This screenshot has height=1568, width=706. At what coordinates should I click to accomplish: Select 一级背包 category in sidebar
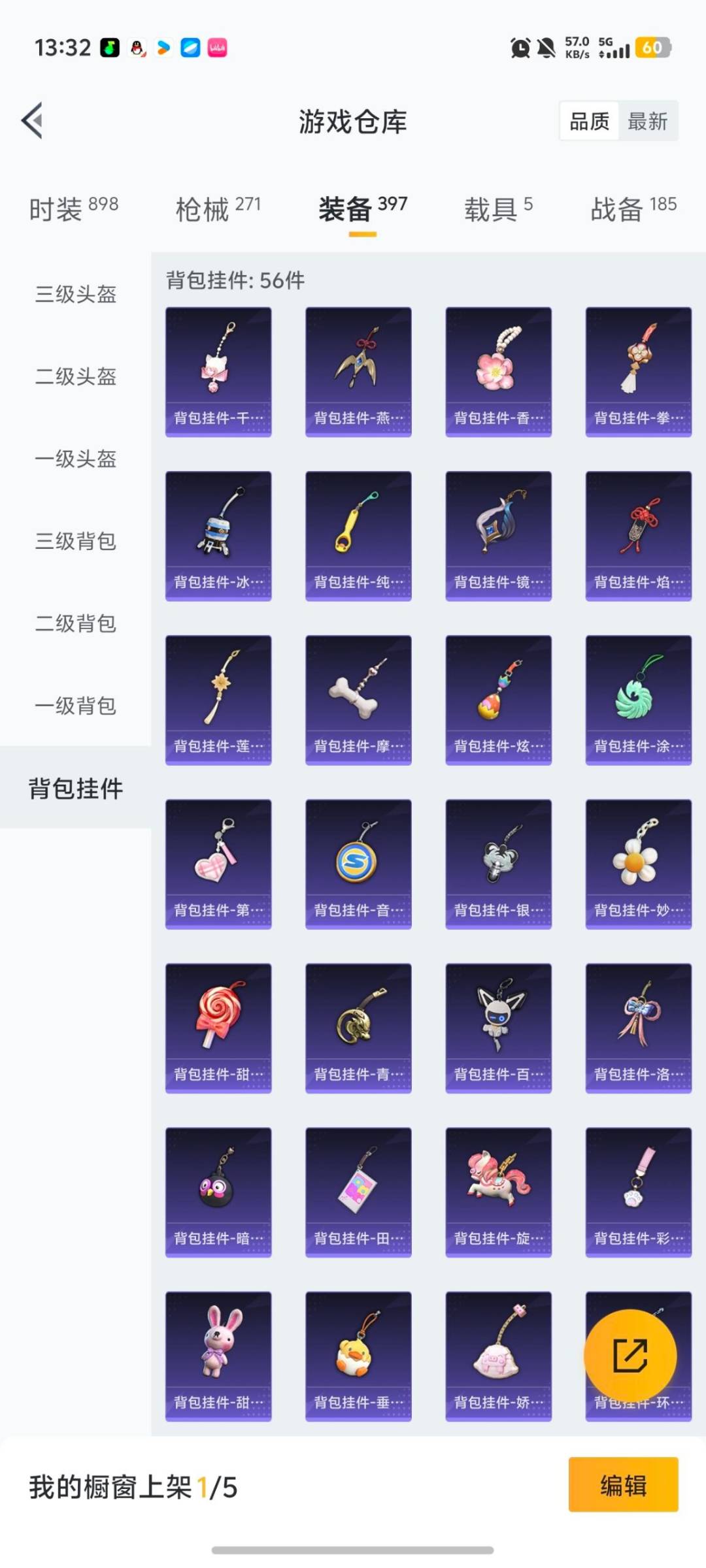[x=74, y=707]
